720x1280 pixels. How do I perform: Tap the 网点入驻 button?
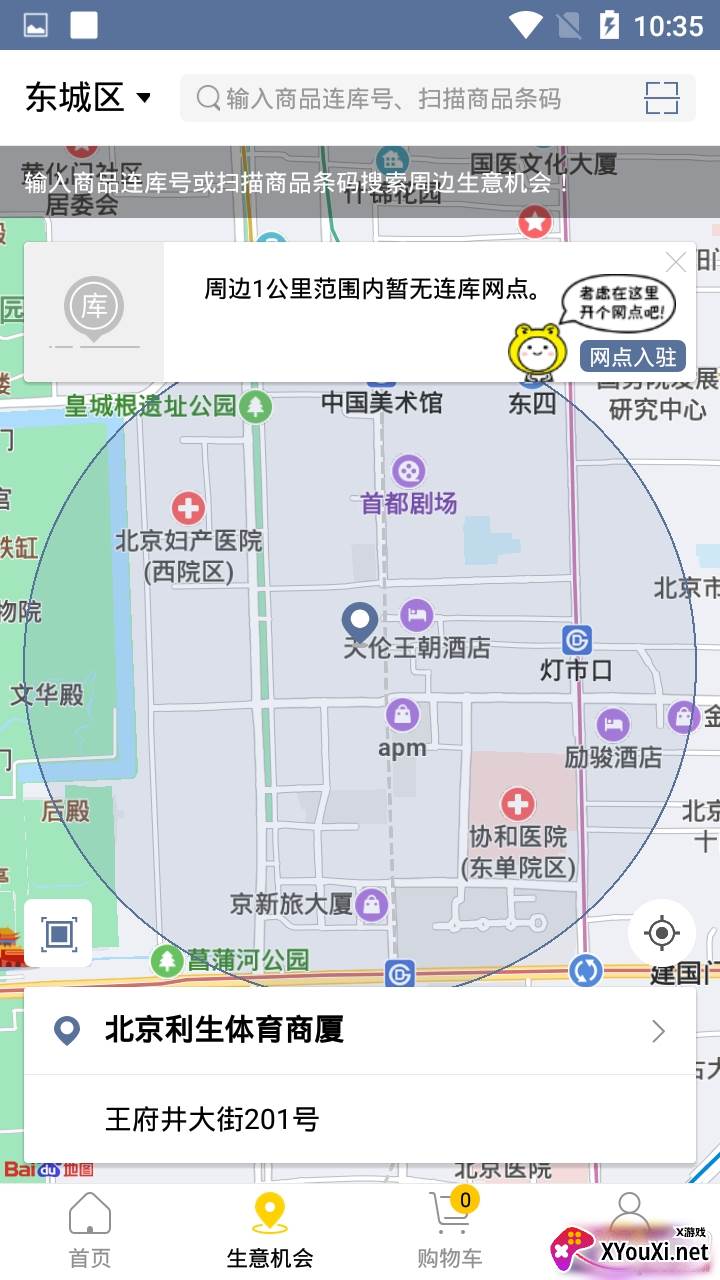pos(632,356)
